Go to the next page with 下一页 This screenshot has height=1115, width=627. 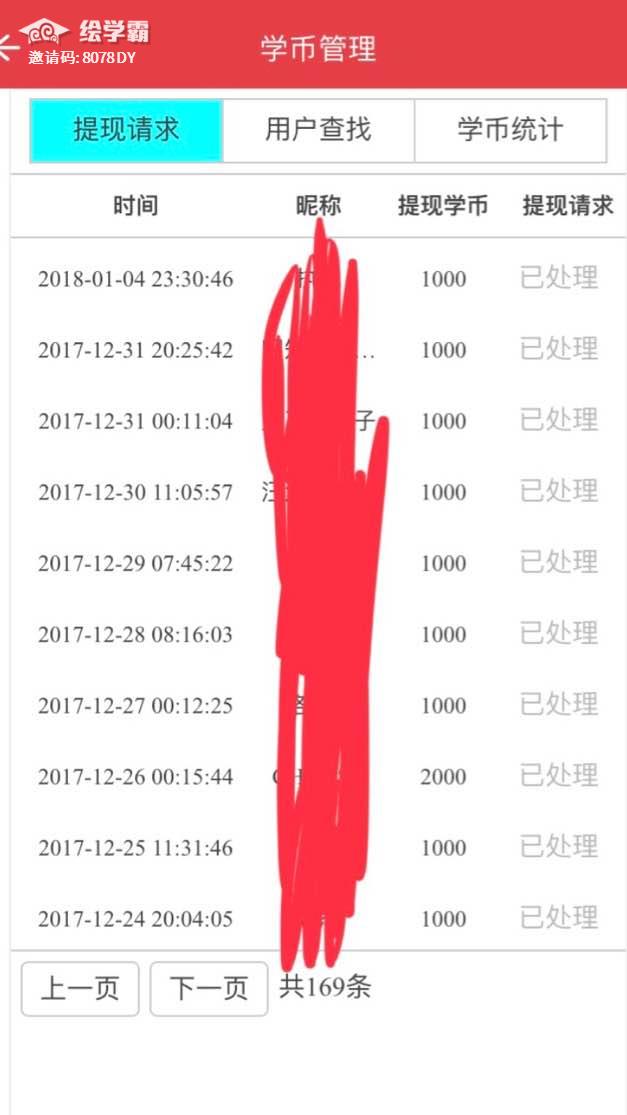point(209,989)
